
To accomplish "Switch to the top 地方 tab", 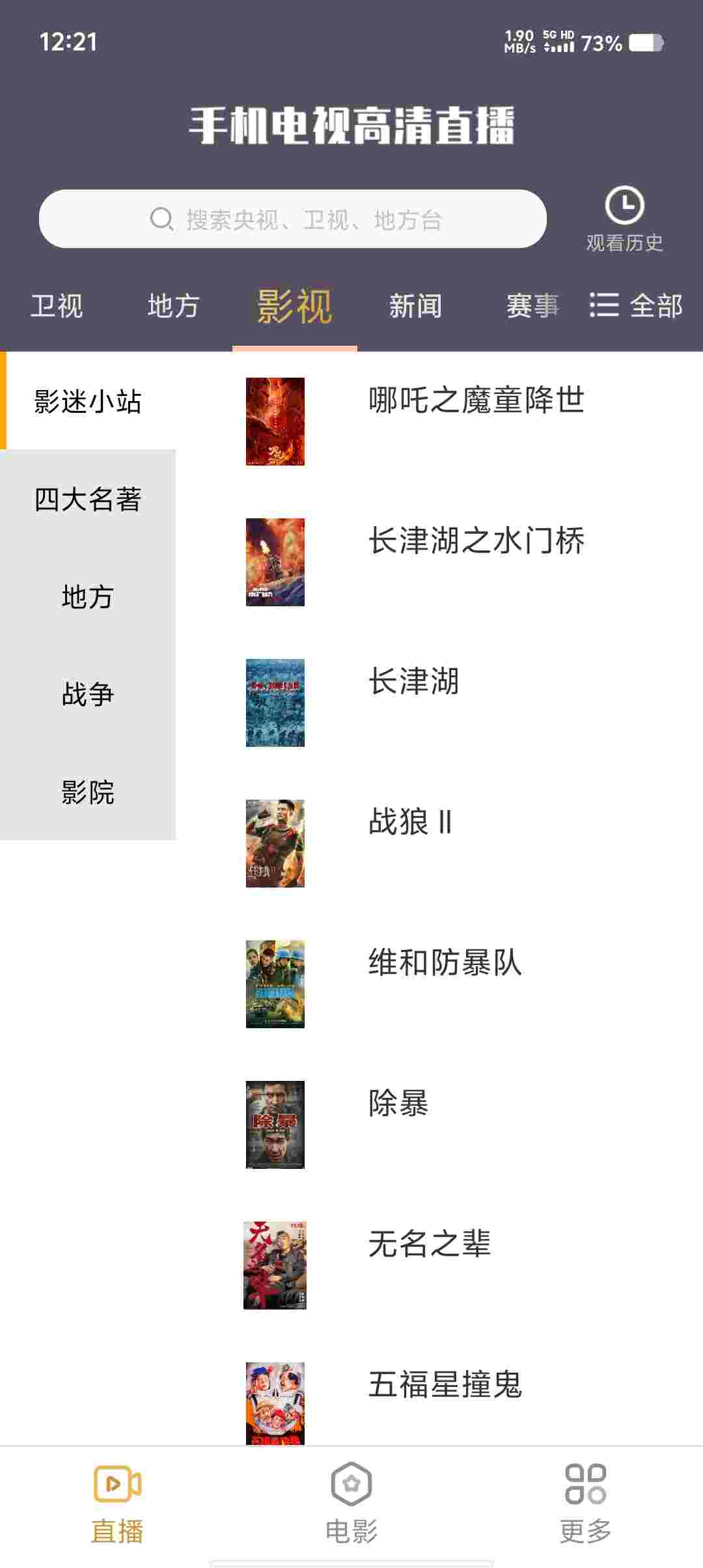I will (173, 305).
